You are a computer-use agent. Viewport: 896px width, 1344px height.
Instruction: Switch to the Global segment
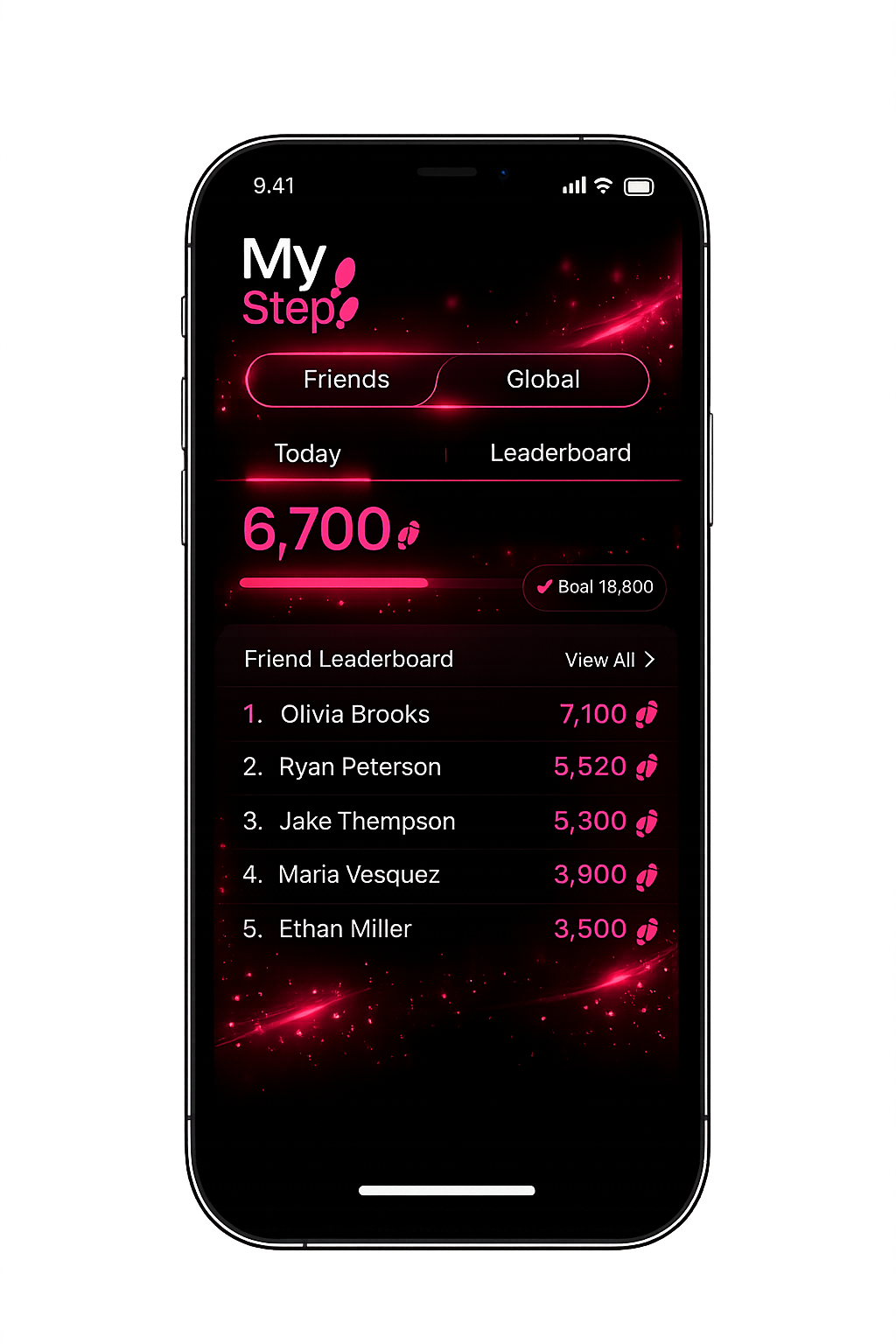pyautogui.click(x=542, y=380)
